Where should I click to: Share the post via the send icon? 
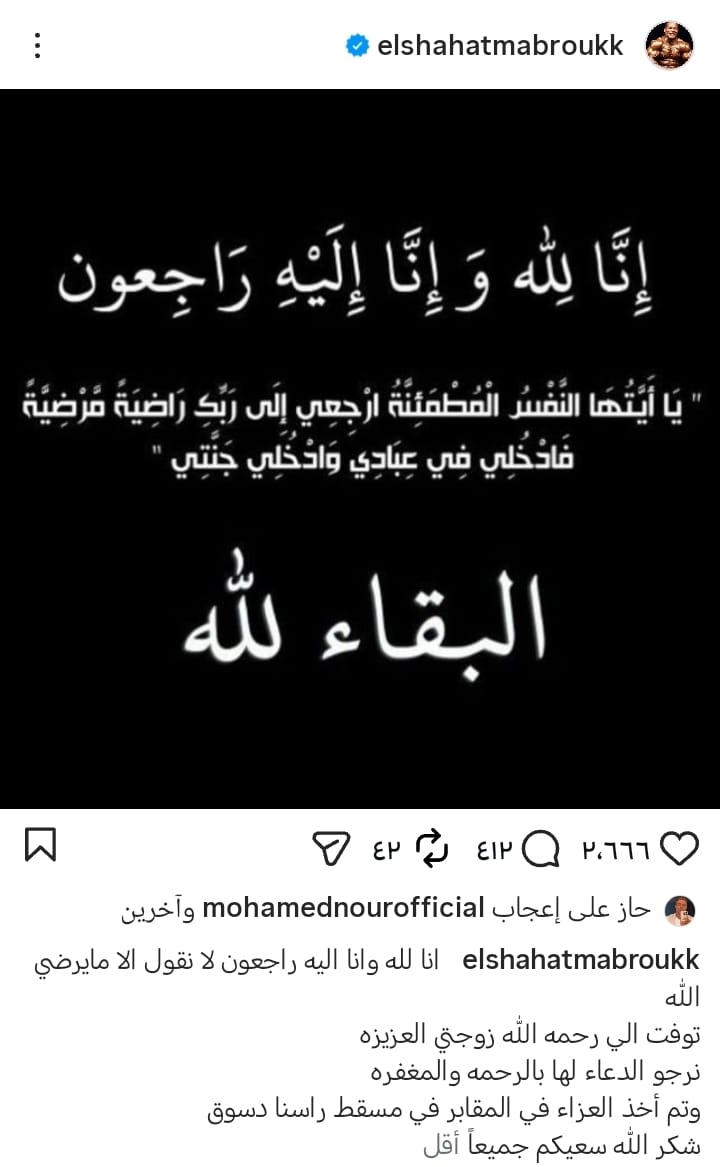[x=329, y=849]
